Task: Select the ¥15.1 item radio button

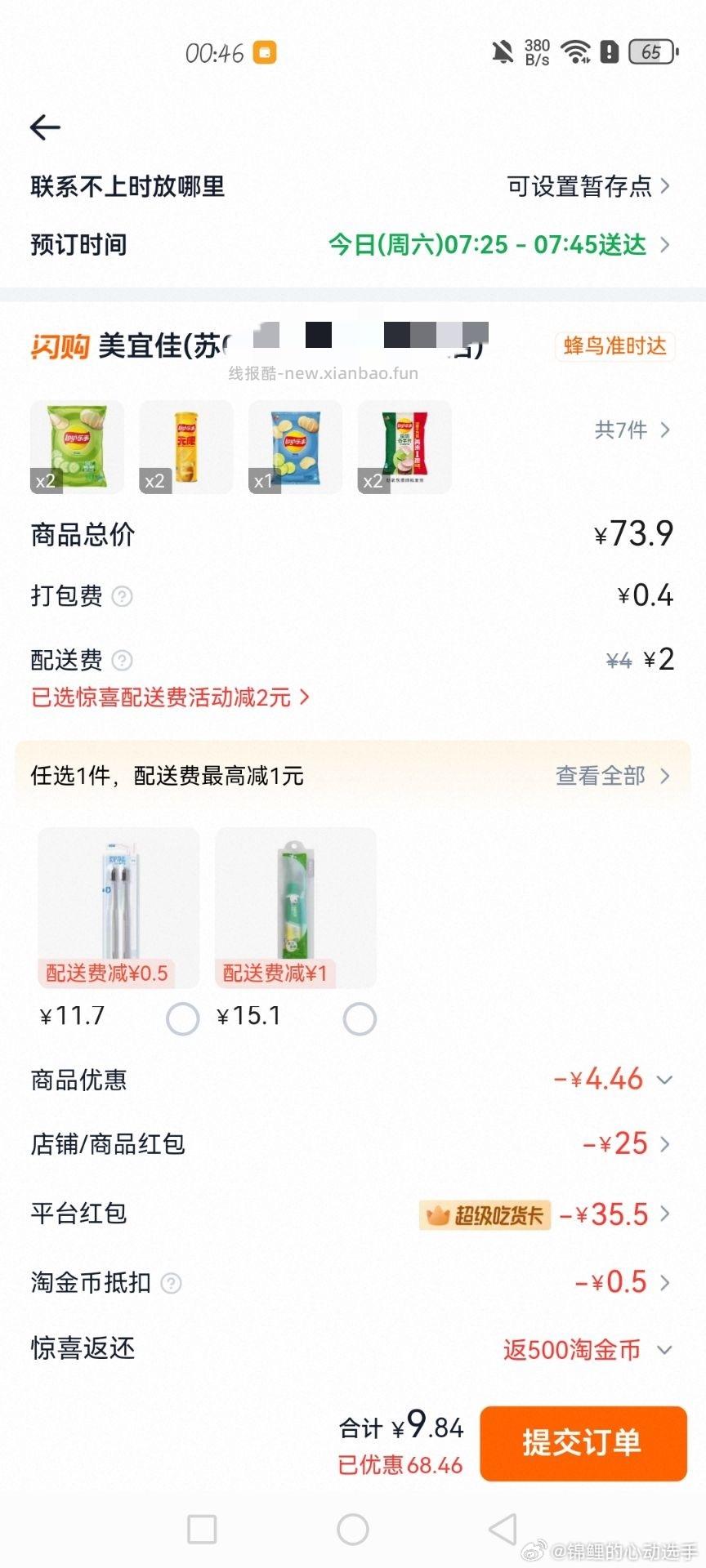Action: coord(360,1018)
